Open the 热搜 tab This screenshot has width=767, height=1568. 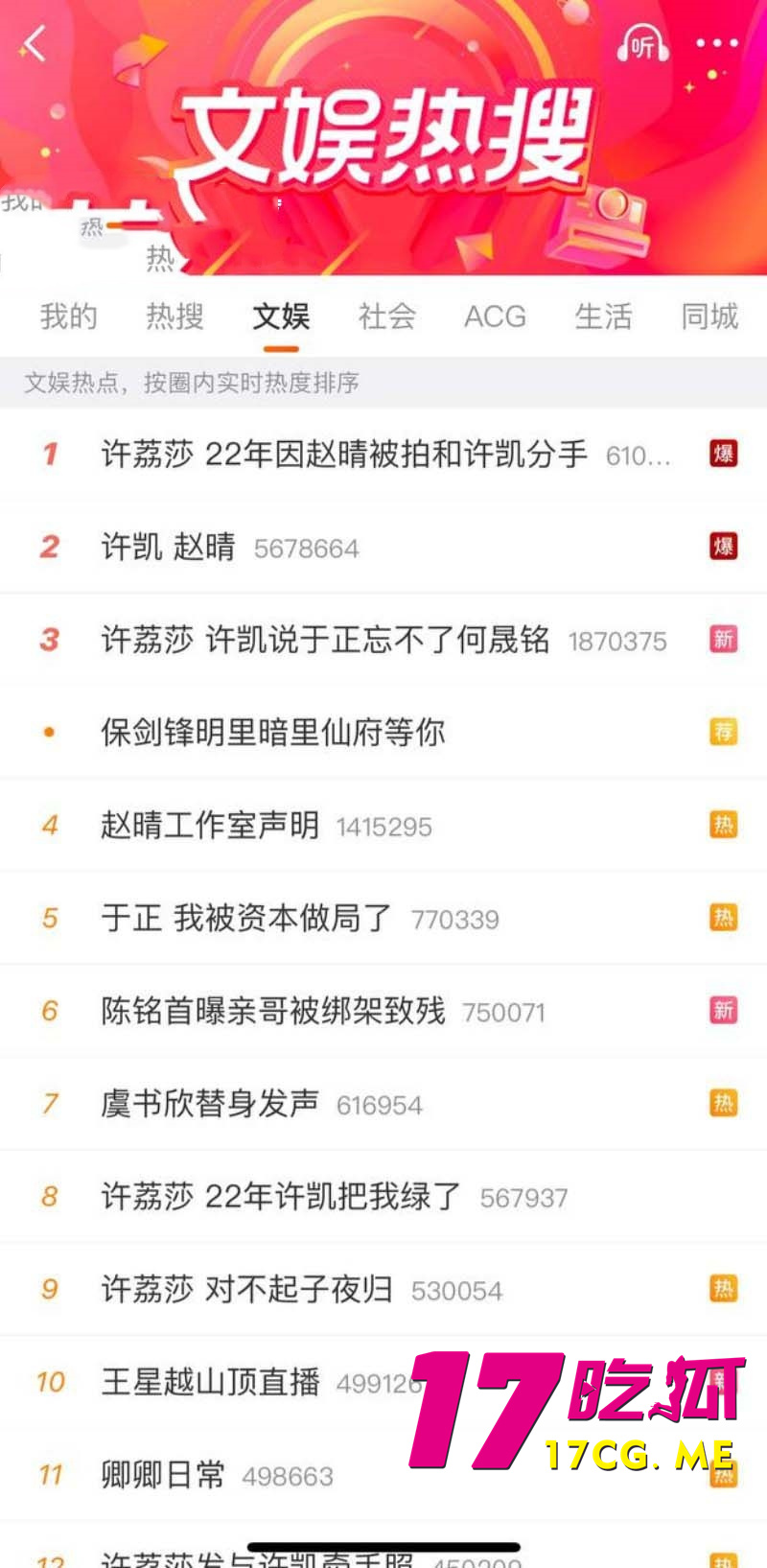click(174, 316)
